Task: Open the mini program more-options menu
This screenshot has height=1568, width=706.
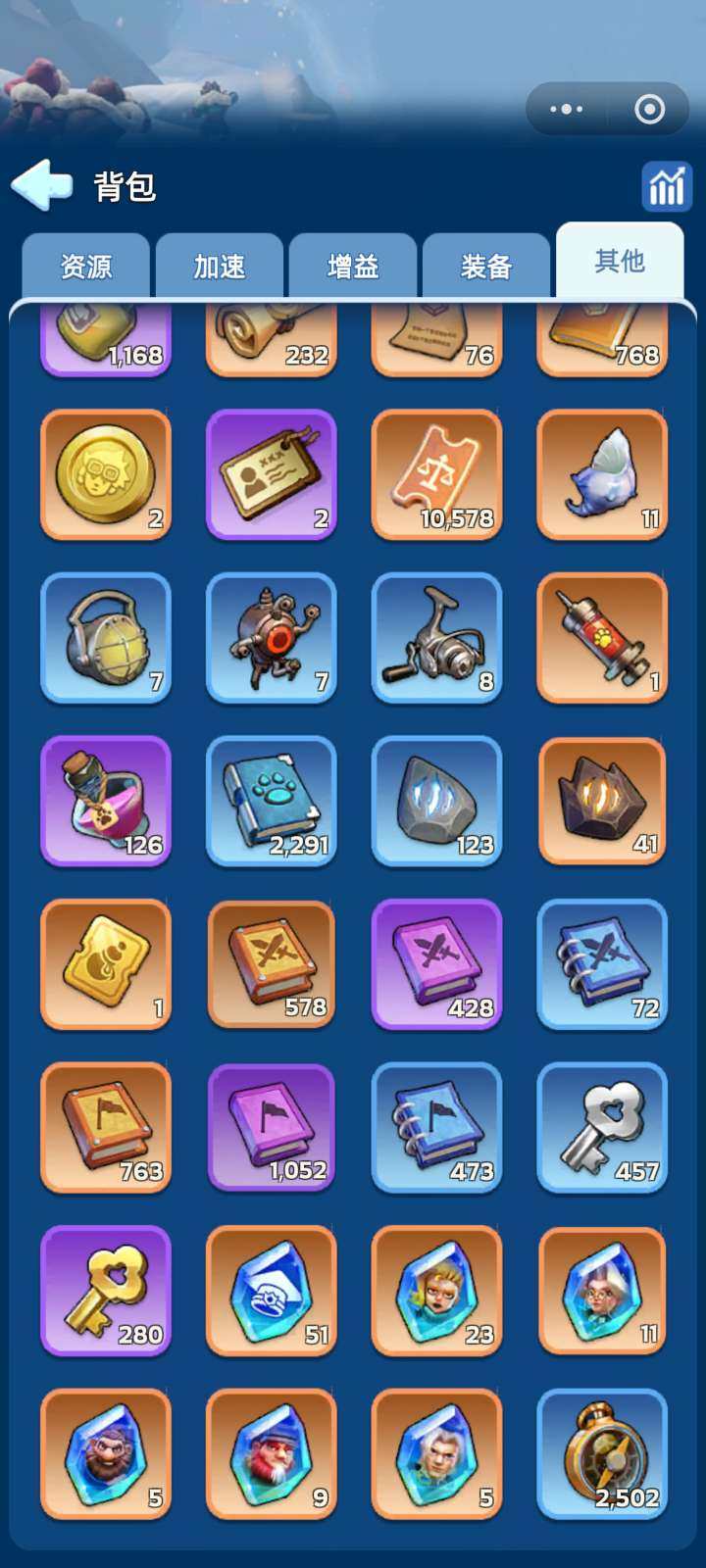Action: pos(567,109)
